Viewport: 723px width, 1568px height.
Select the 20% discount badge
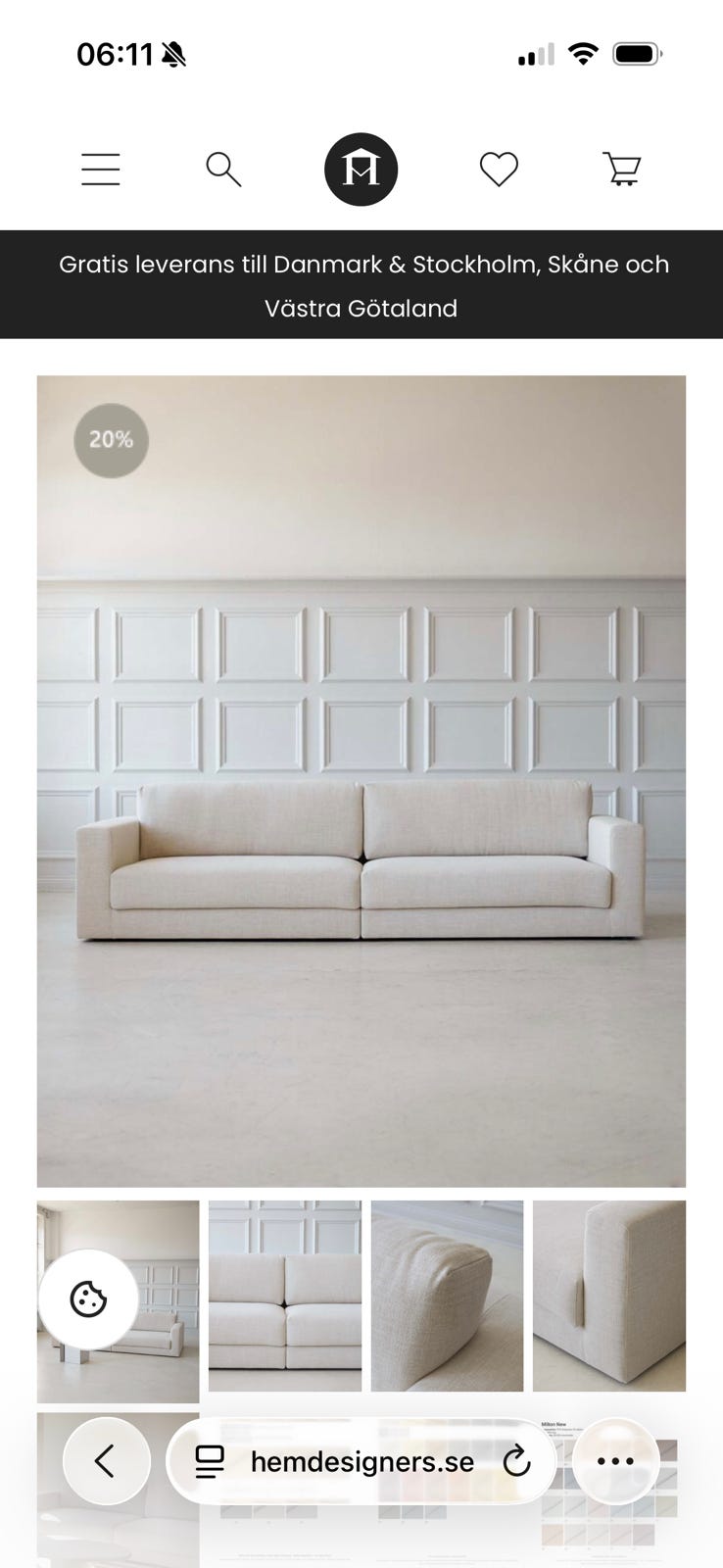[x=110, y=440]
